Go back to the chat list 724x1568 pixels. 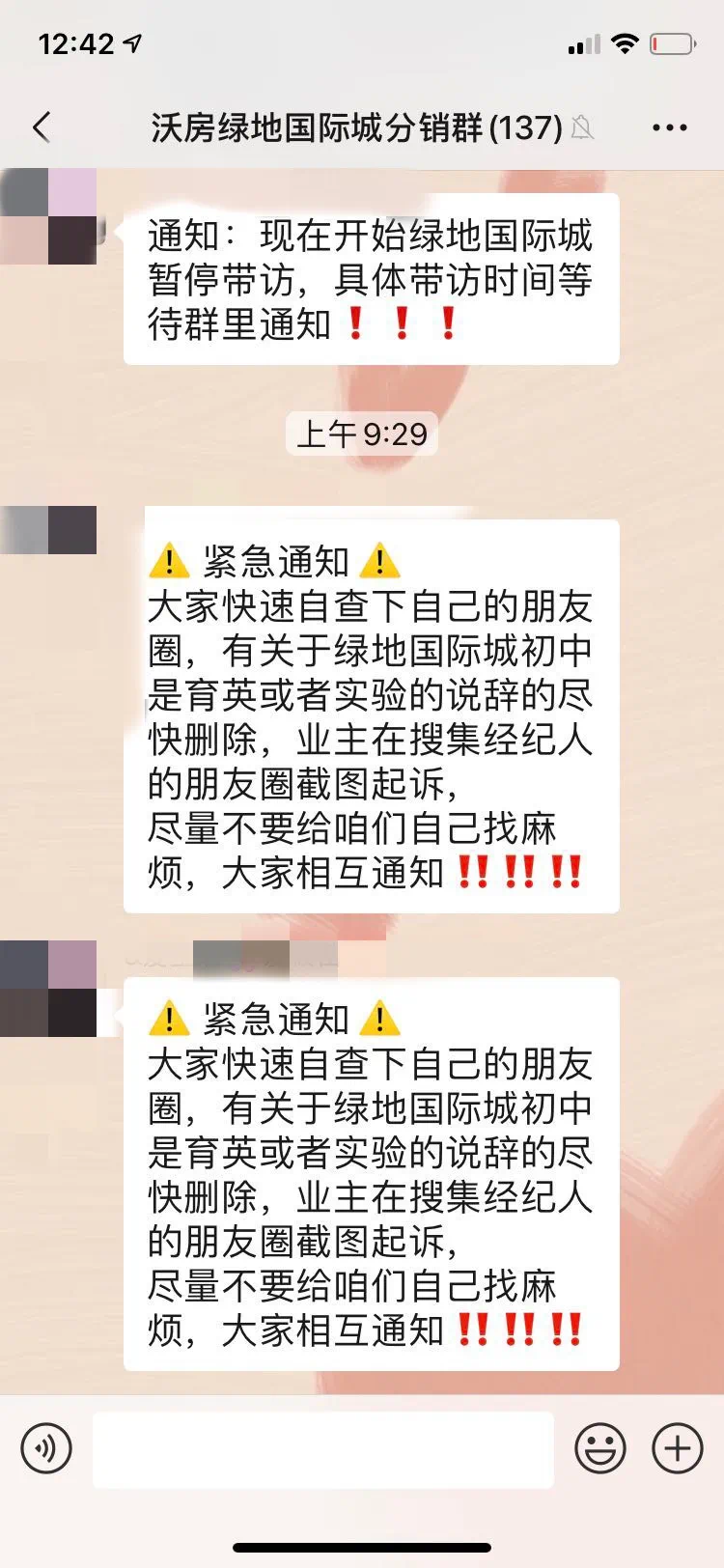41,127
